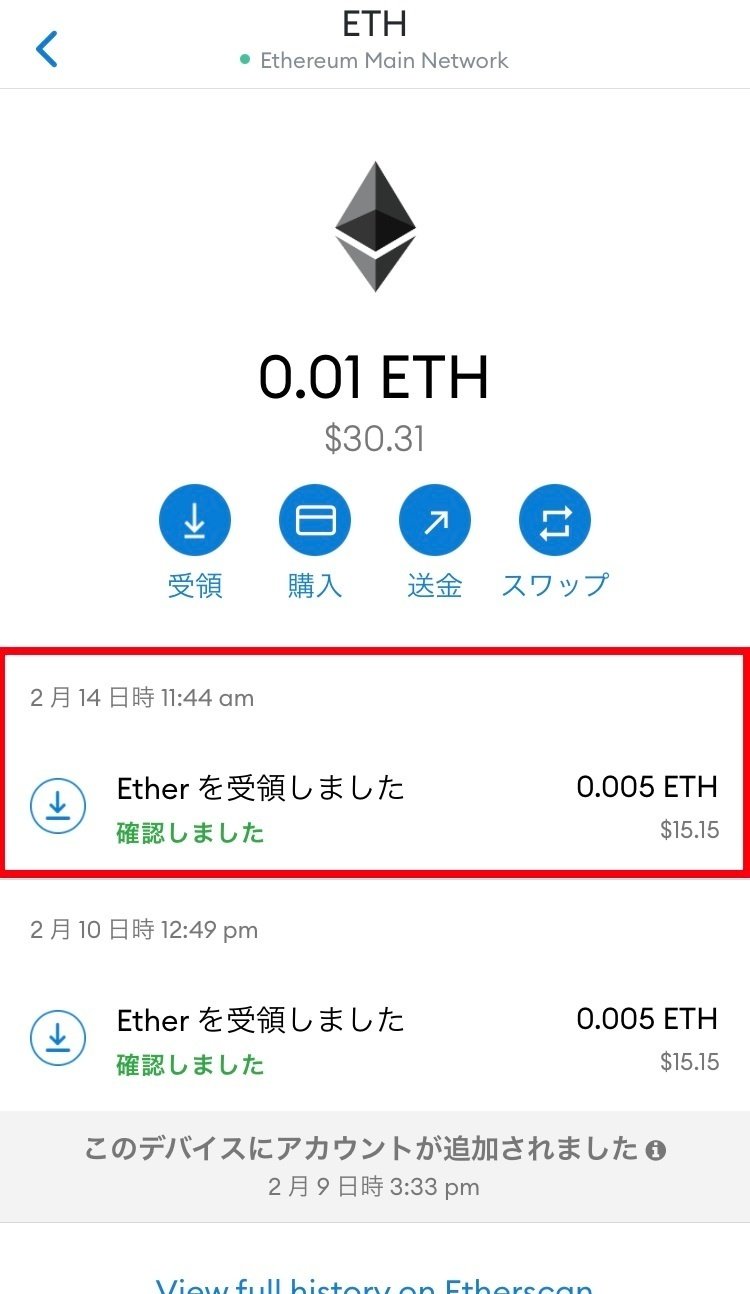Screen dimensions: 750x1294
Task: Open the received Ether transaction from 2月10日
Action: pos(374,1039)
